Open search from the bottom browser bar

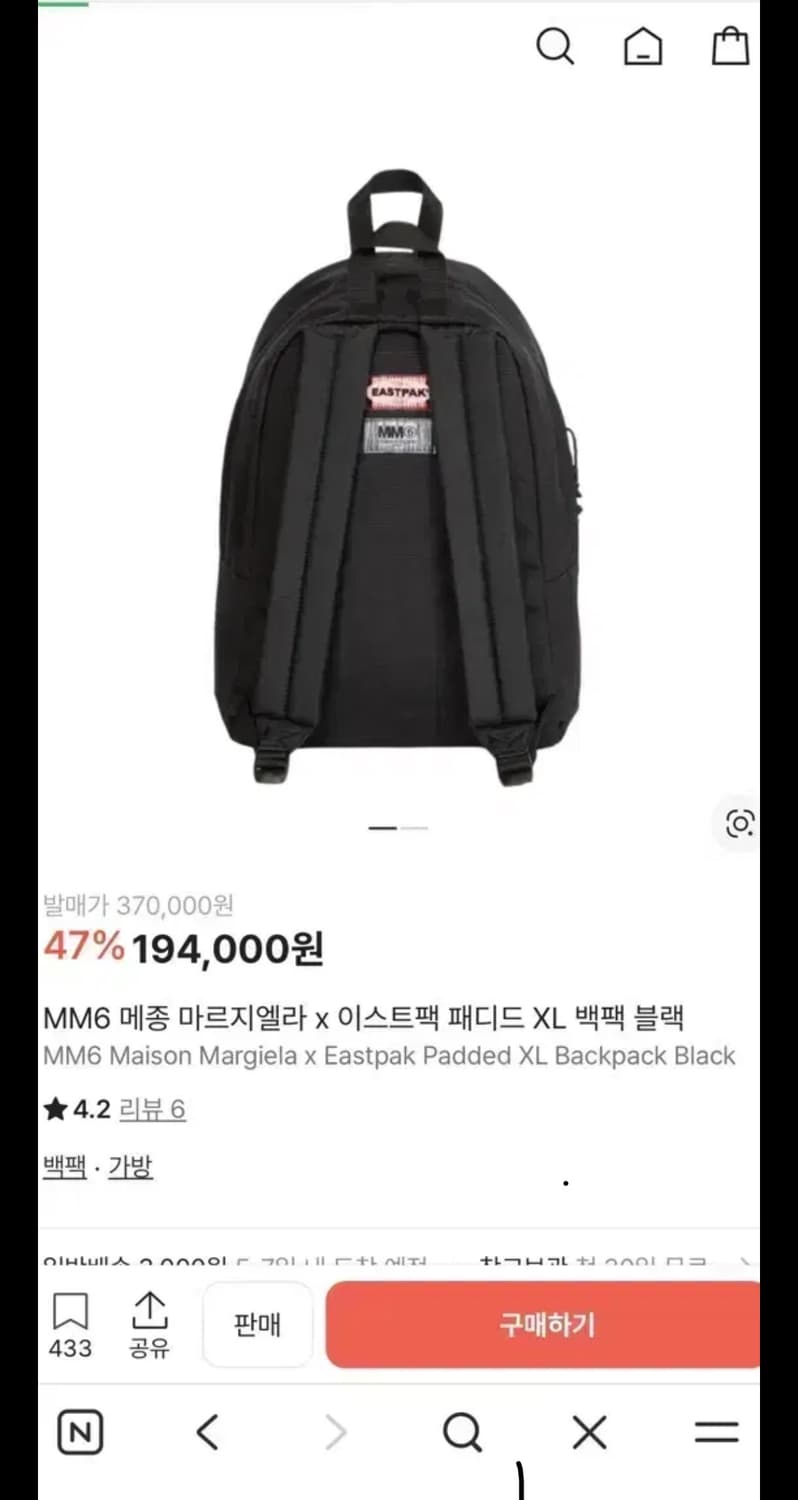[x=461, y=1432]
